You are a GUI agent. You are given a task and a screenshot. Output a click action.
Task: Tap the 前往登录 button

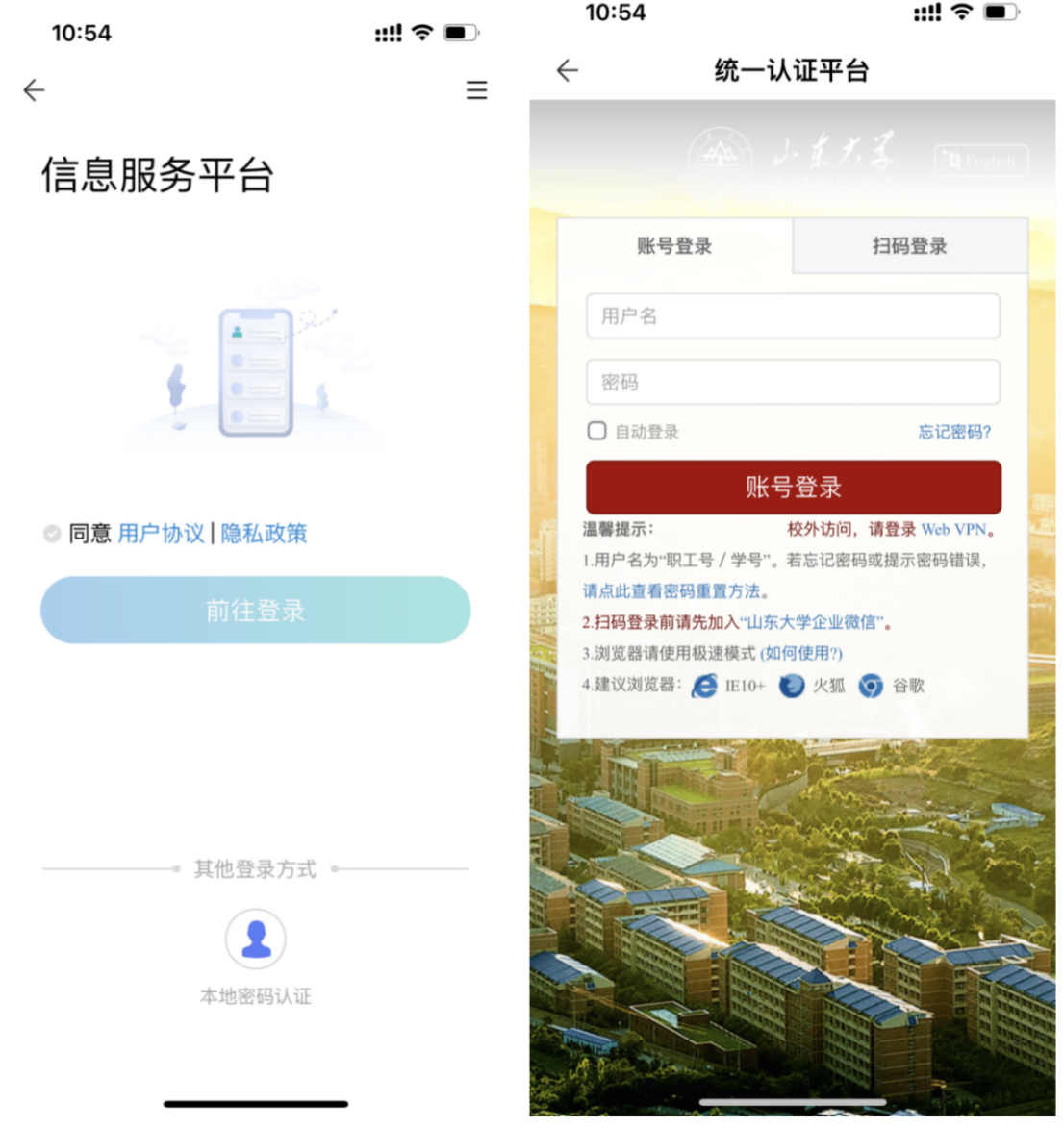(255, 611)
